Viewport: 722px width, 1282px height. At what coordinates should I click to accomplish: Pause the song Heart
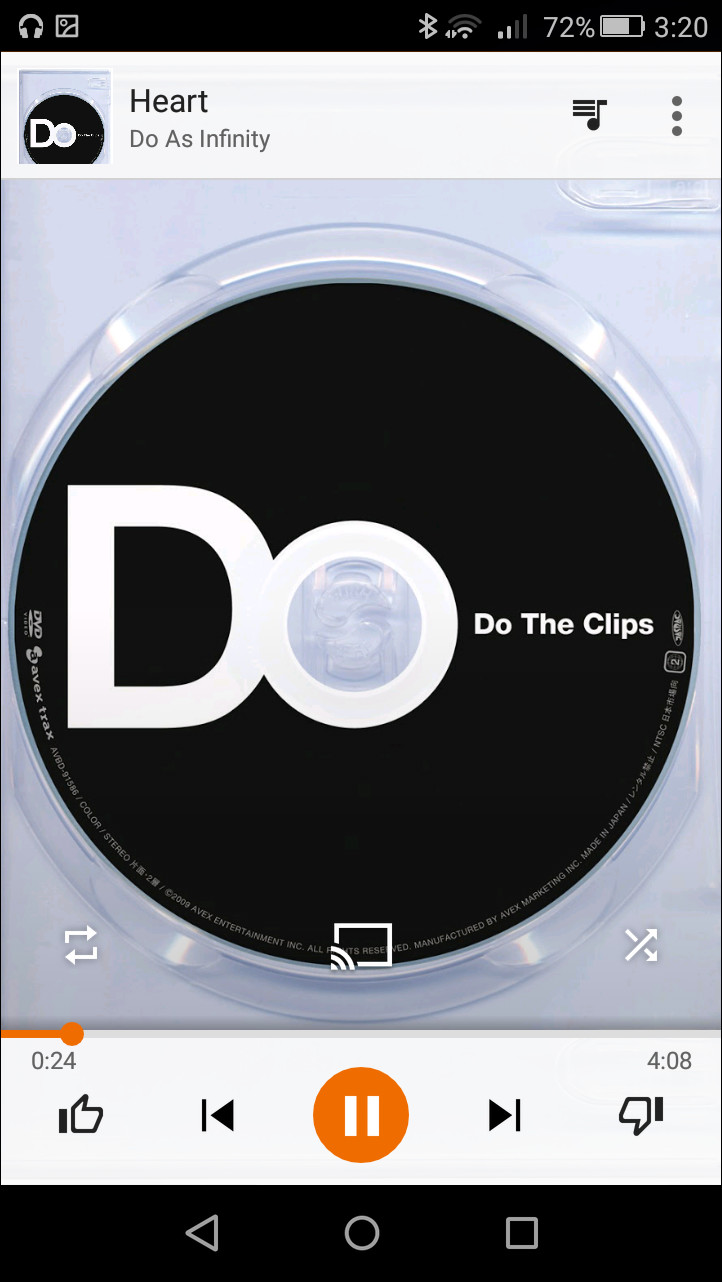pos(361,1114)
